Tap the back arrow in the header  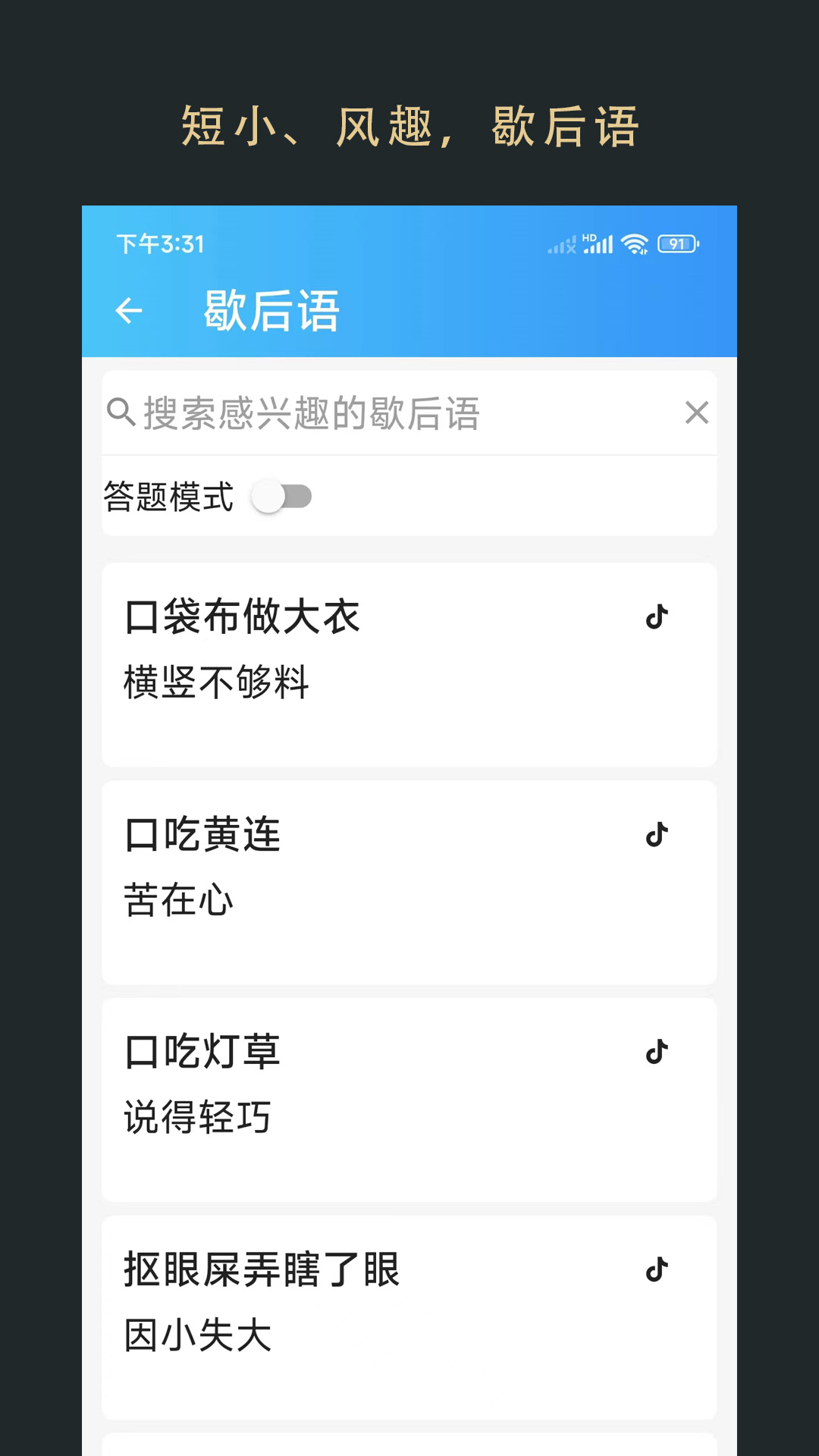pyautogui.click(x=129, y=309)
